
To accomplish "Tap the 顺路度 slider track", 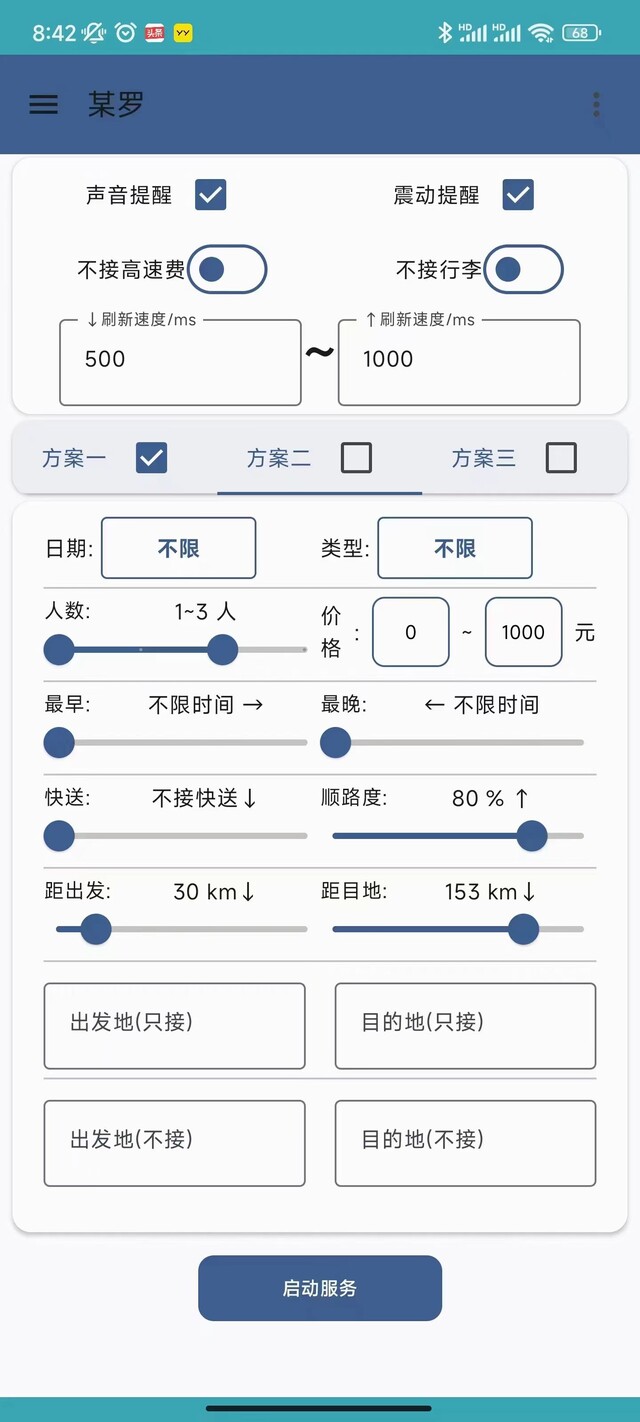I will tap(458, 836).
